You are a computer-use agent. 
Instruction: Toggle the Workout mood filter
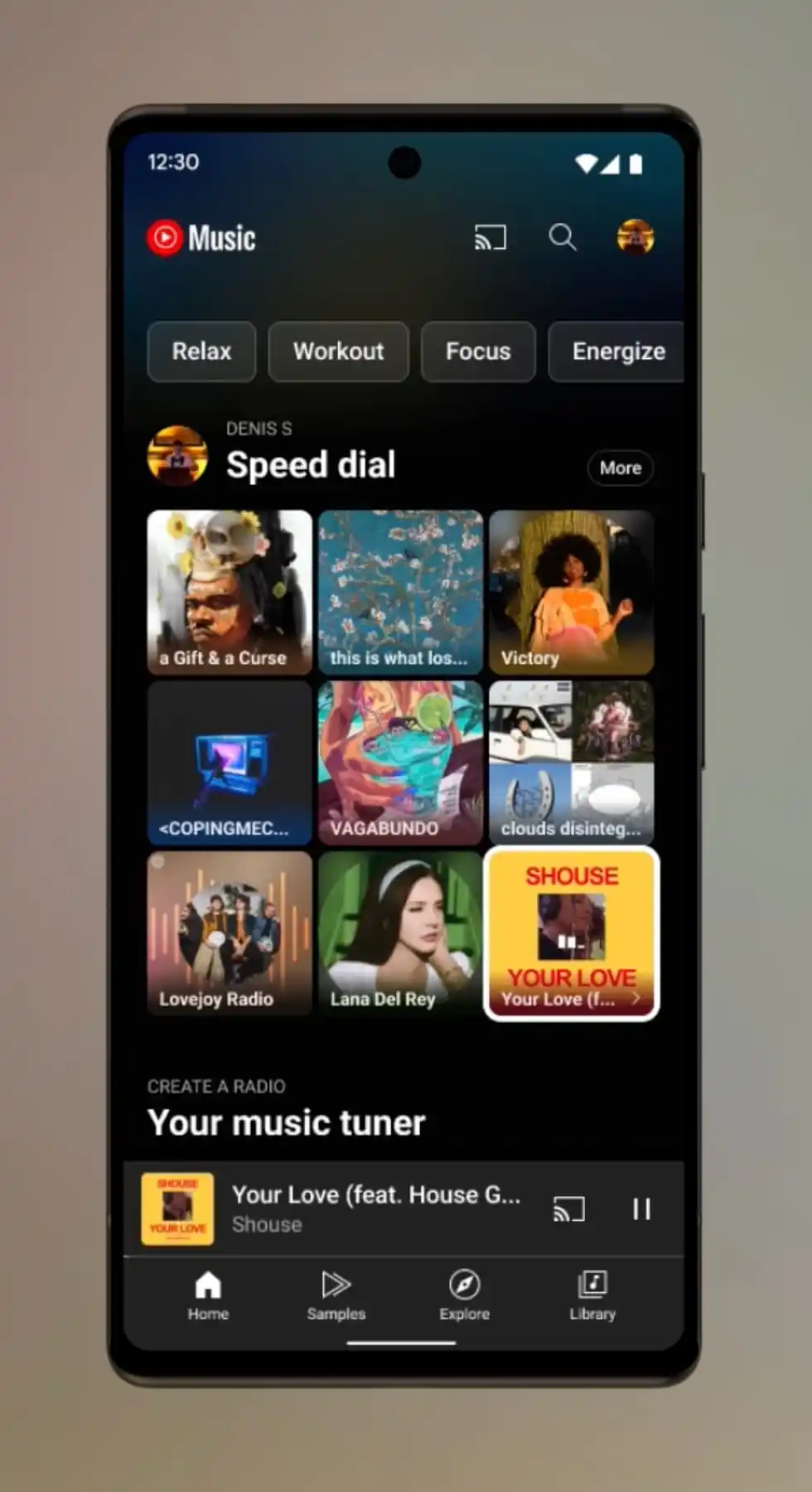(x=338, y=351)
